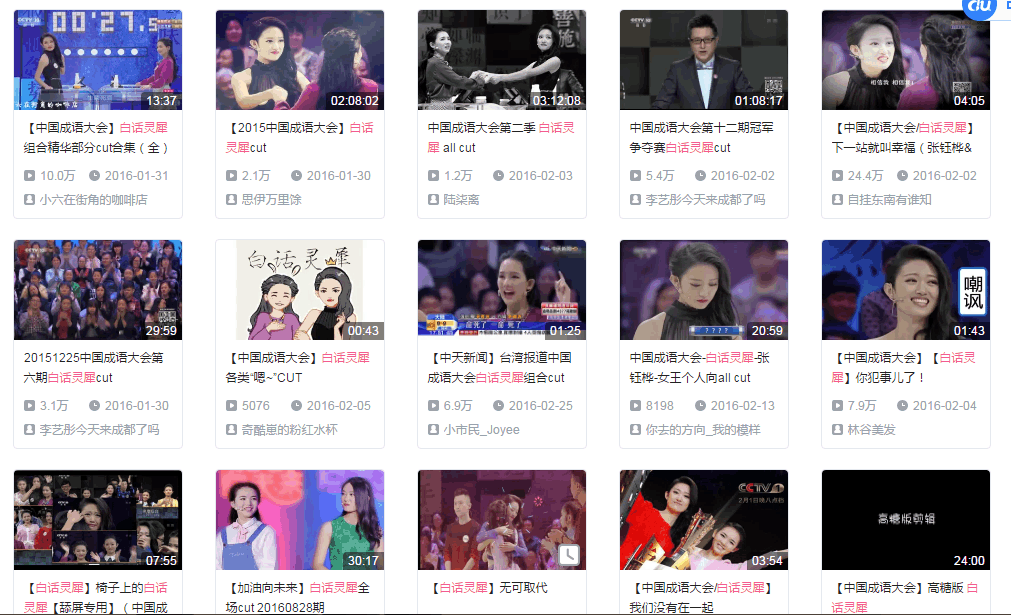The width and height of the screenshot is (1011, 615).
Task: Play the 【2015中国成语大会】白话灵犀cut video
Action: [299, 60]
